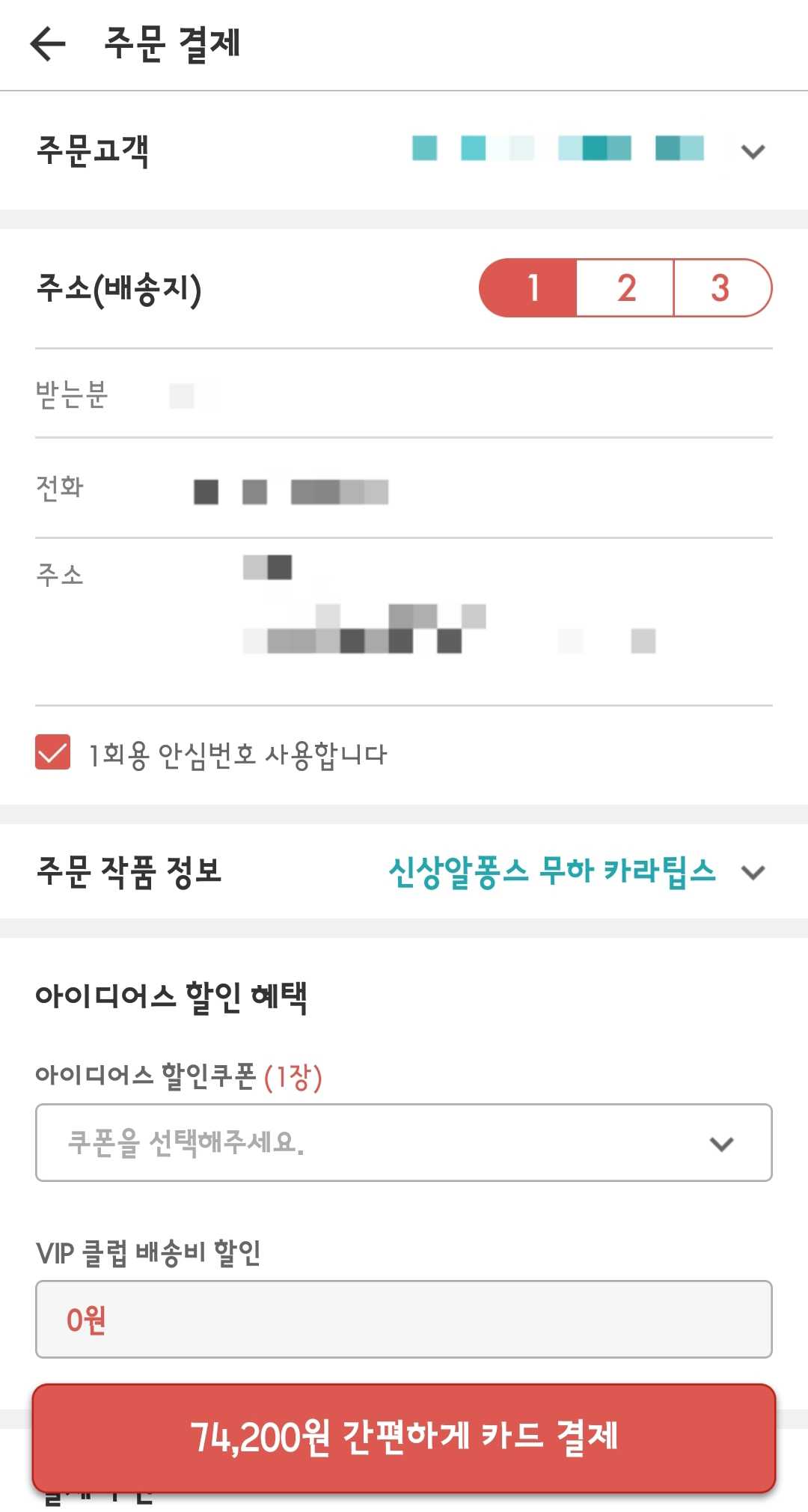Edit the 전화 phone number field
Viewport: 808px width, 1512px height.
(x=449, y=491)
